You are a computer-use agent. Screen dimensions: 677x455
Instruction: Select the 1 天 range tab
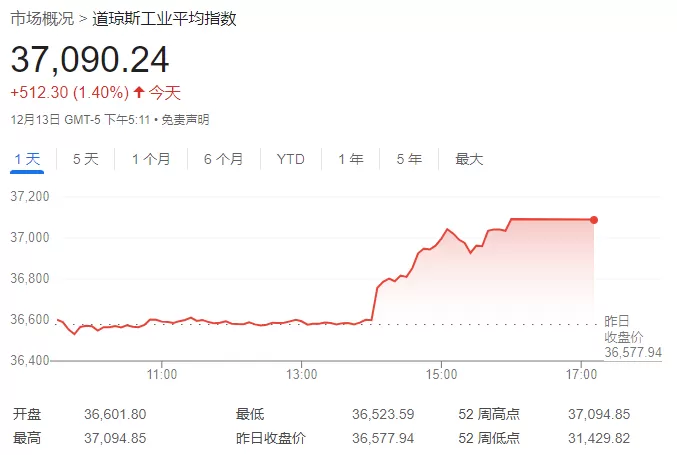pos(27,159)
